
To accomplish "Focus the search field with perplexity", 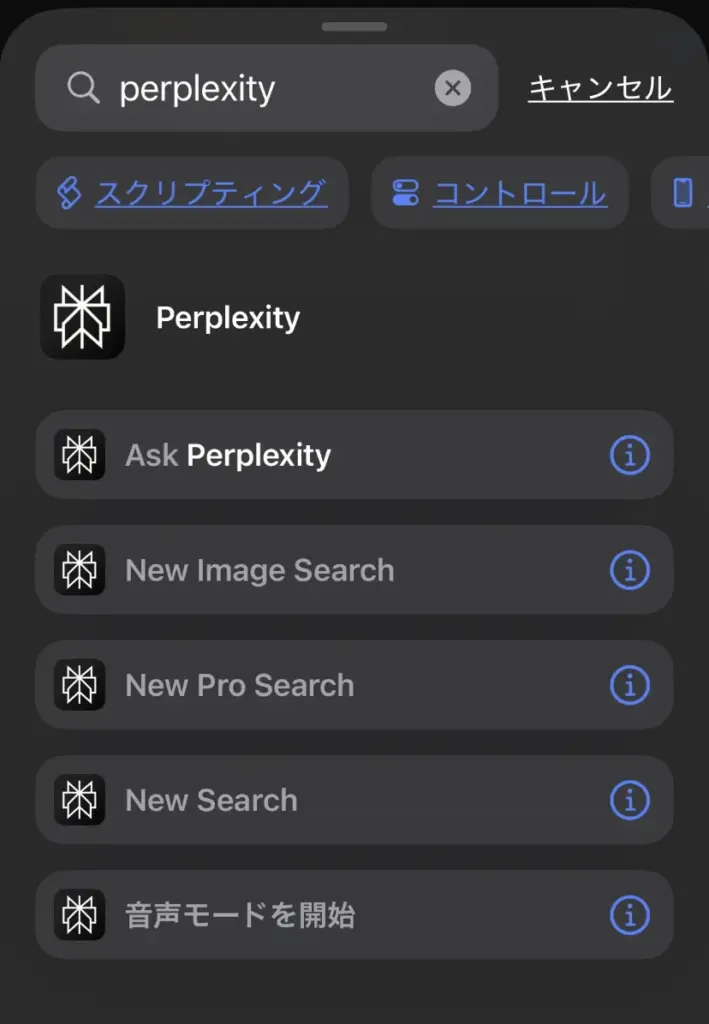I will (260, 89).
